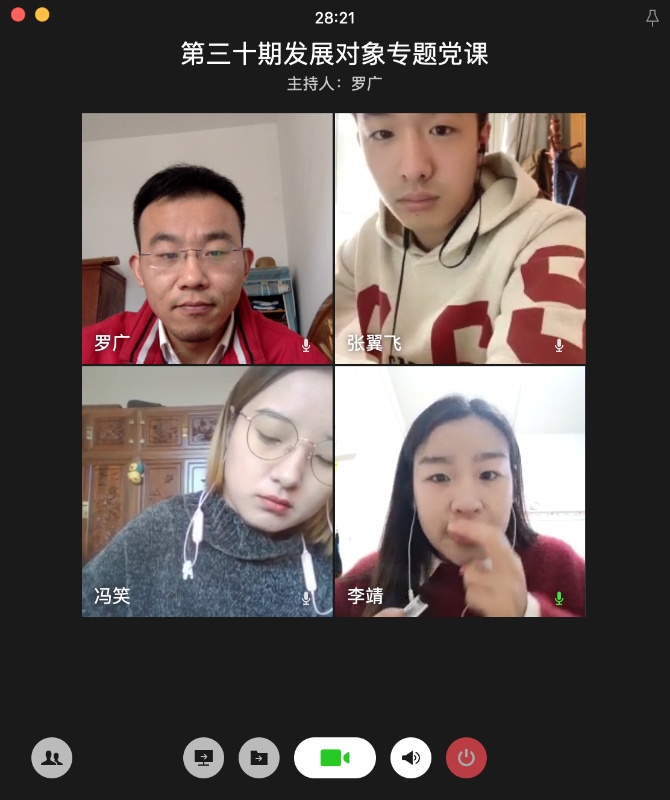This screenshot has height=800, width=670.
Task: Minimize the window with the yellow dot
Action: coord(42,15)
